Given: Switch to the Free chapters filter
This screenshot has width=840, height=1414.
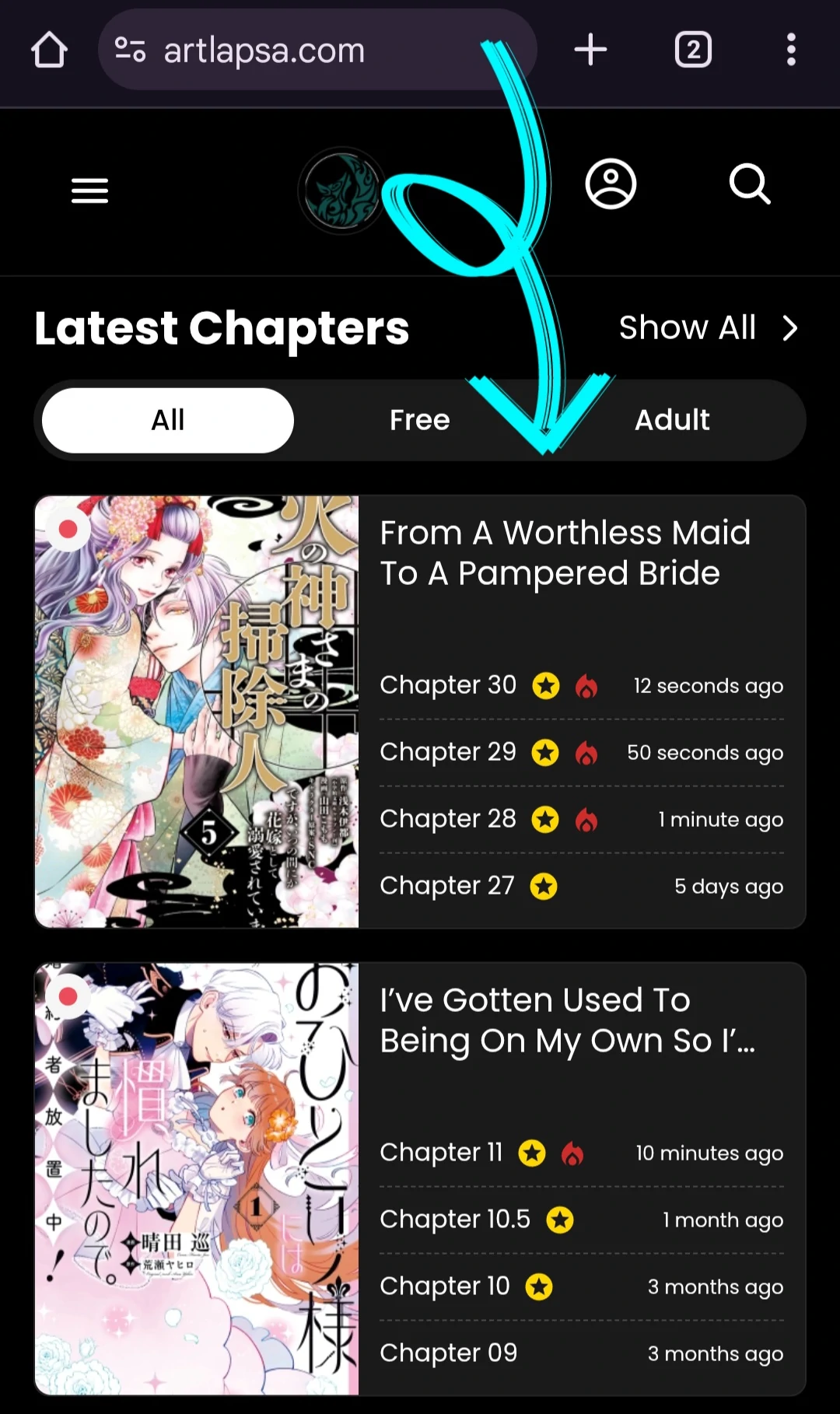Looking at the screenshot, I should [419, 420].
